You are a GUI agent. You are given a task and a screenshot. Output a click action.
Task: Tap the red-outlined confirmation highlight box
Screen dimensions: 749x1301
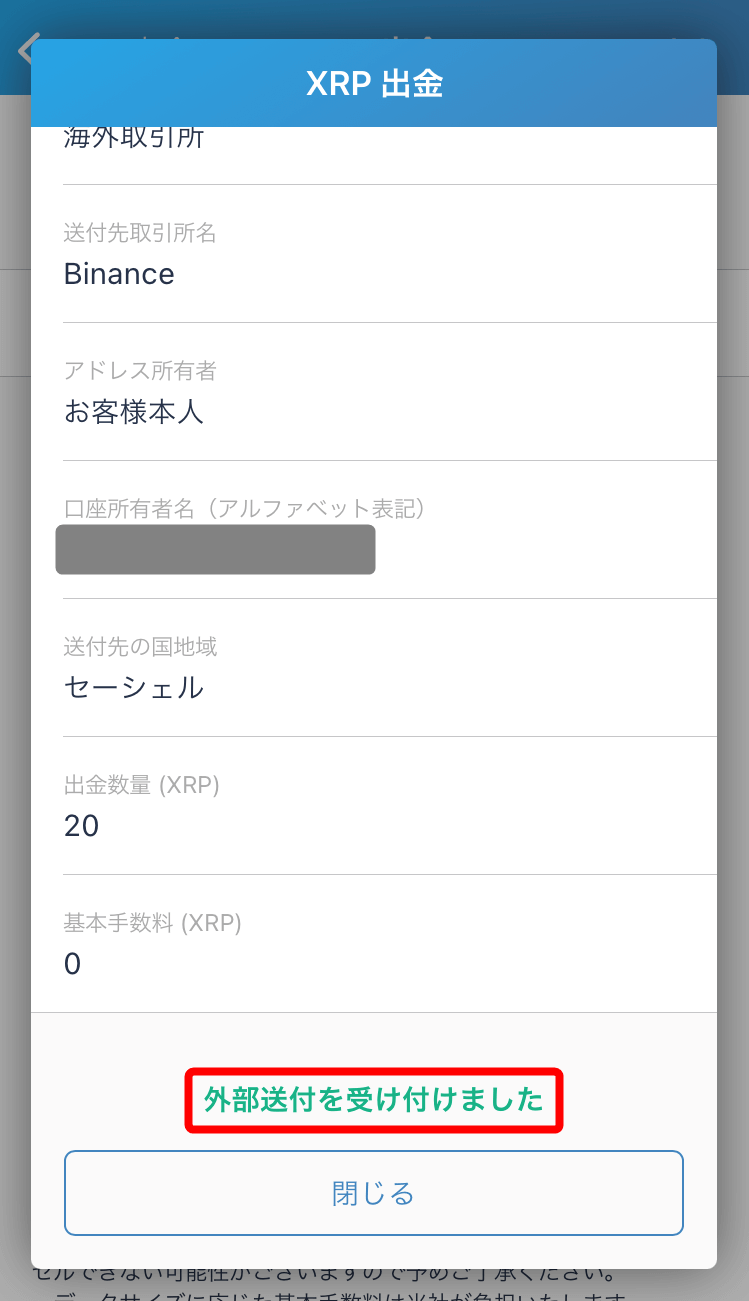coord(374,1100)
